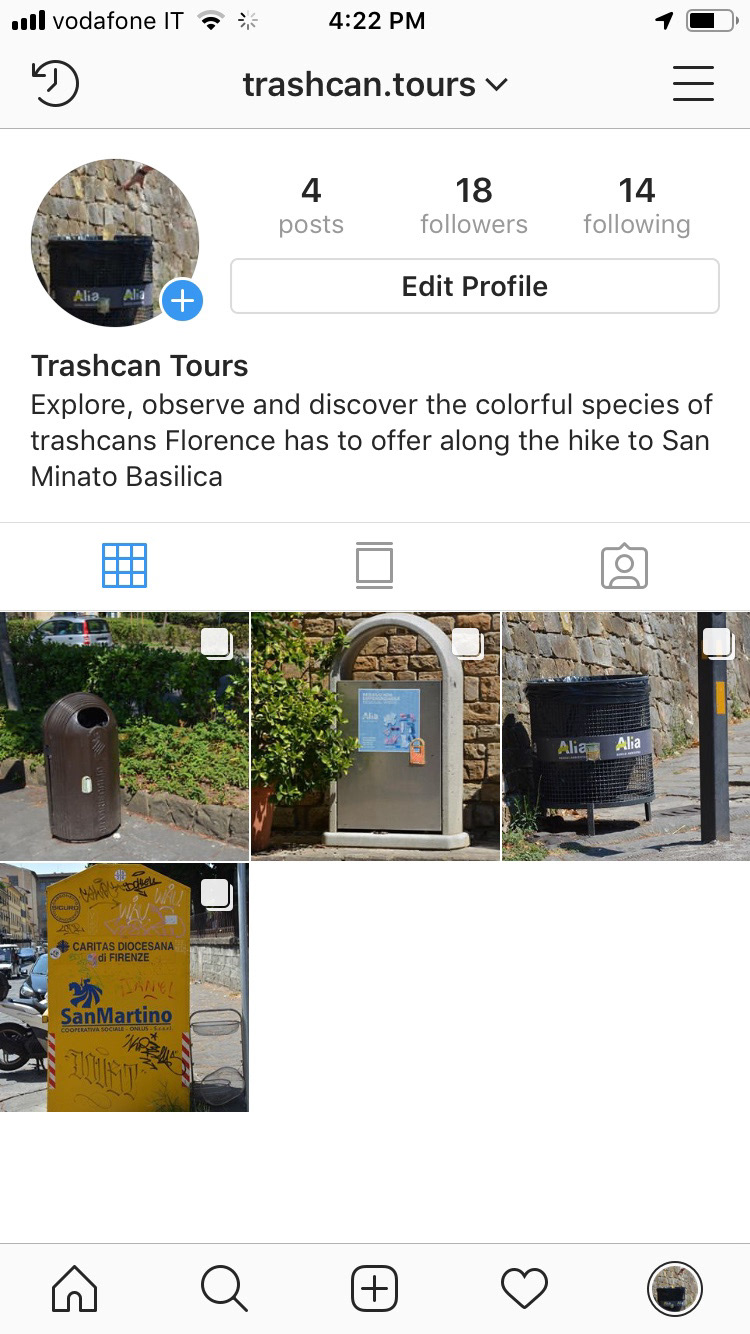Switch to the feed list view tab
The height and width of the screenshot is (1334, 750).
374,566
